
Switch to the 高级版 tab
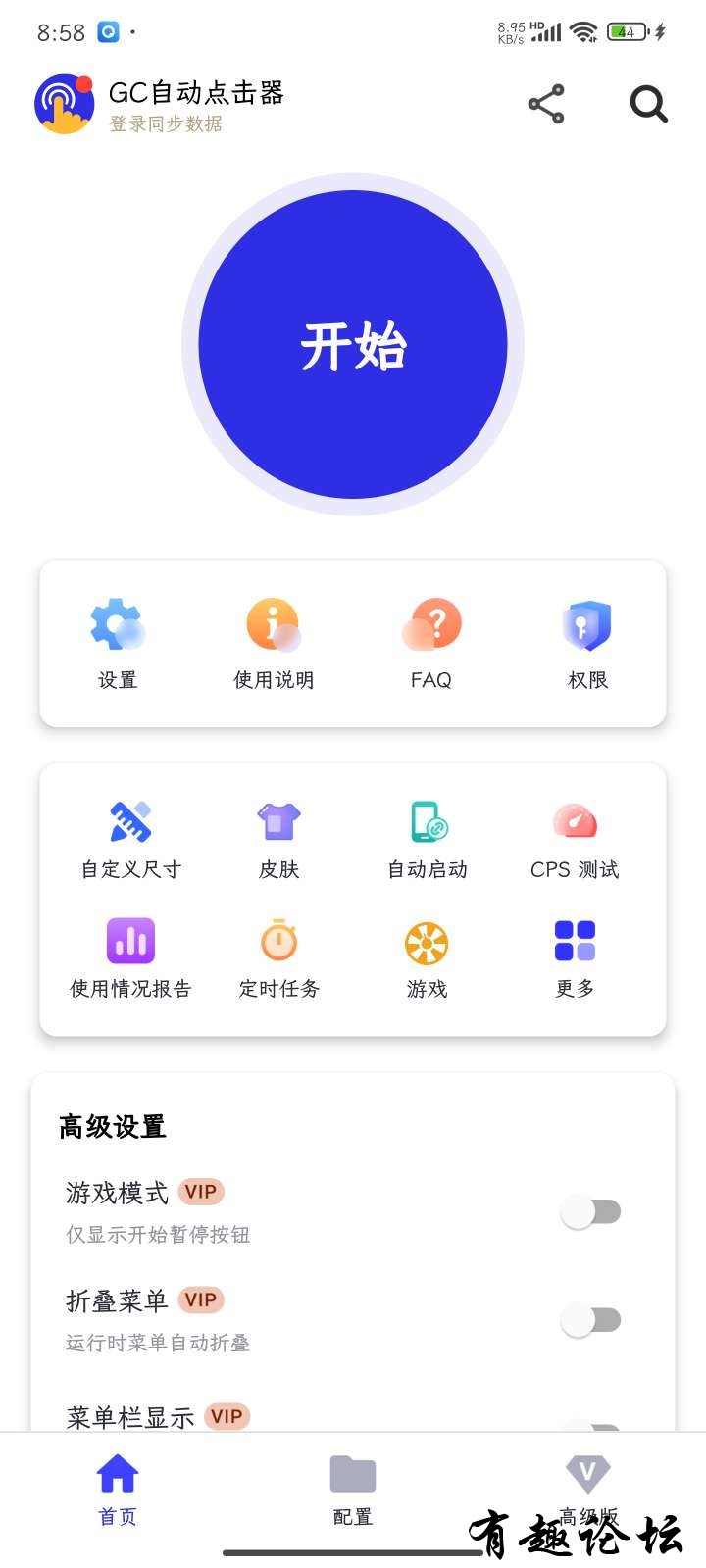click(588, 1490)
